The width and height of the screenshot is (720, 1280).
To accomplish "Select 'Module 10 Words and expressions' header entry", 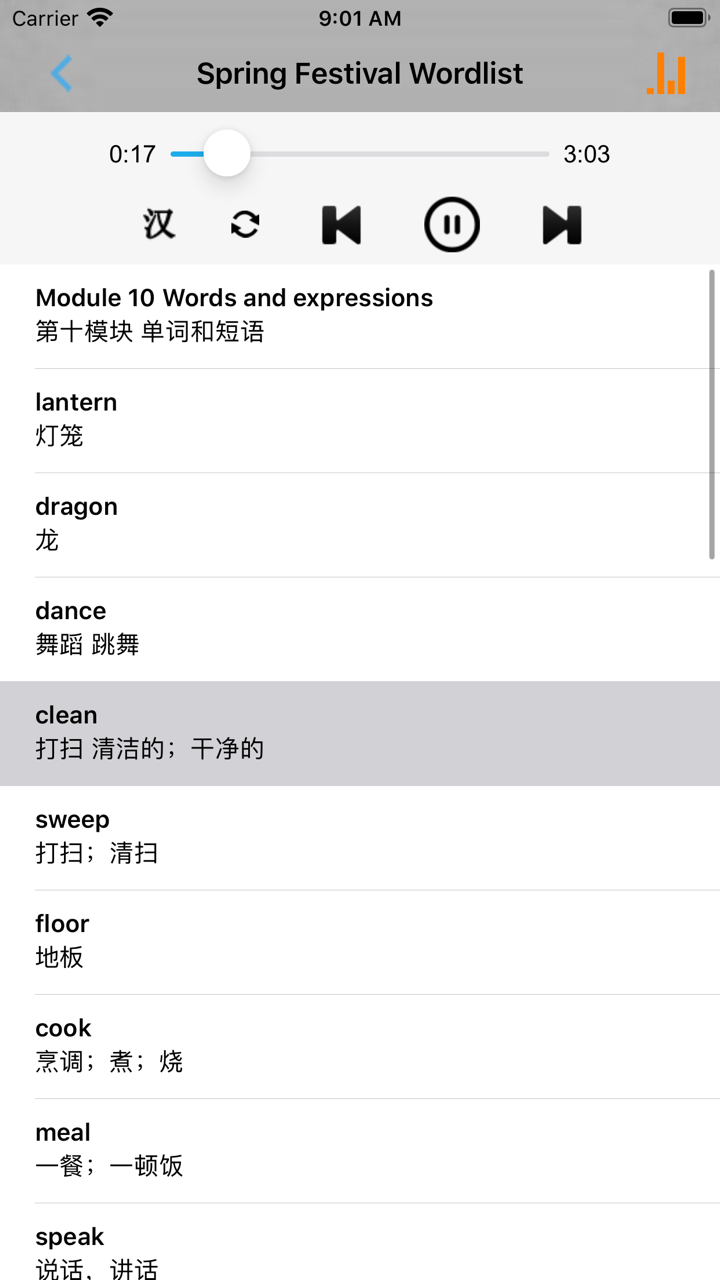I will 360,313.
